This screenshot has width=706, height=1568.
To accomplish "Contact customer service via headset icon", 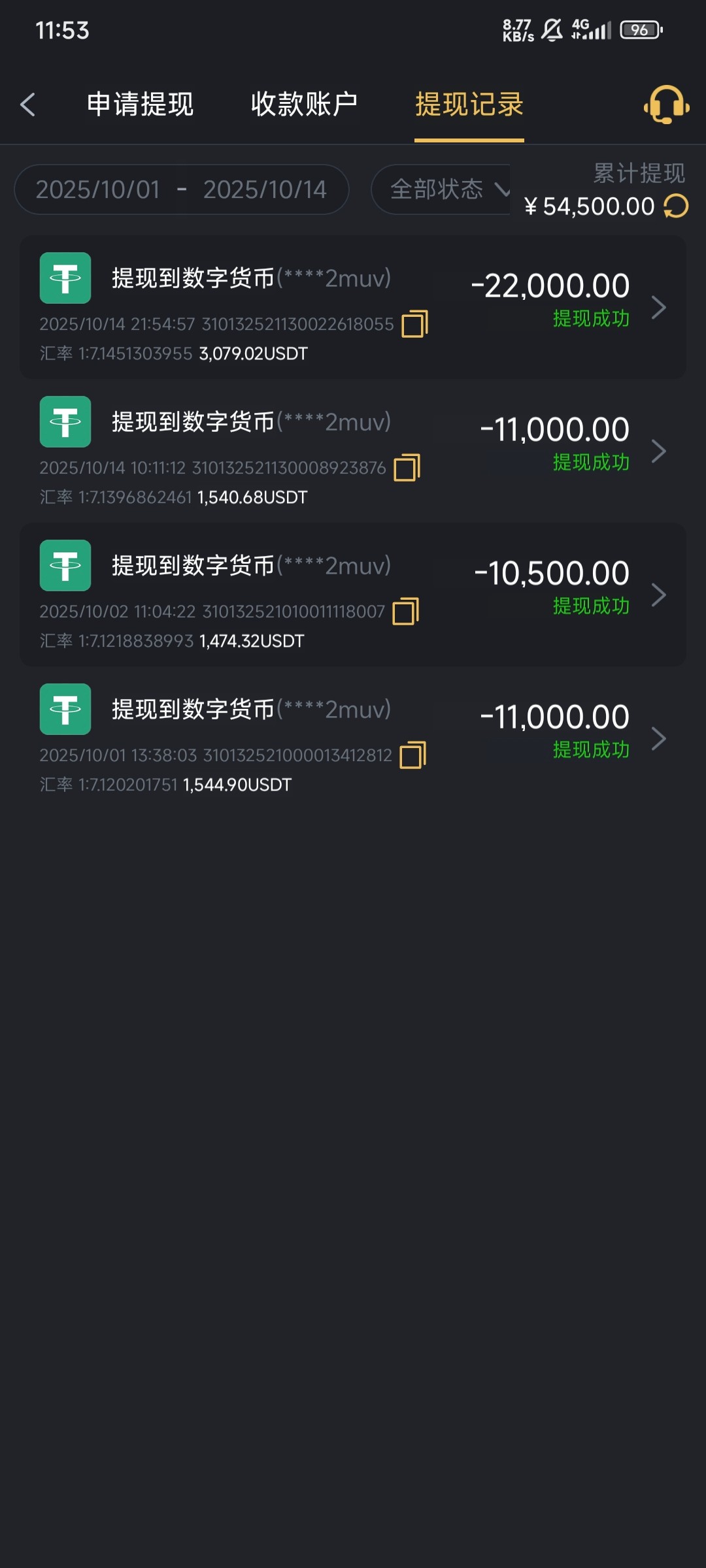I will (x=666, y=105).
